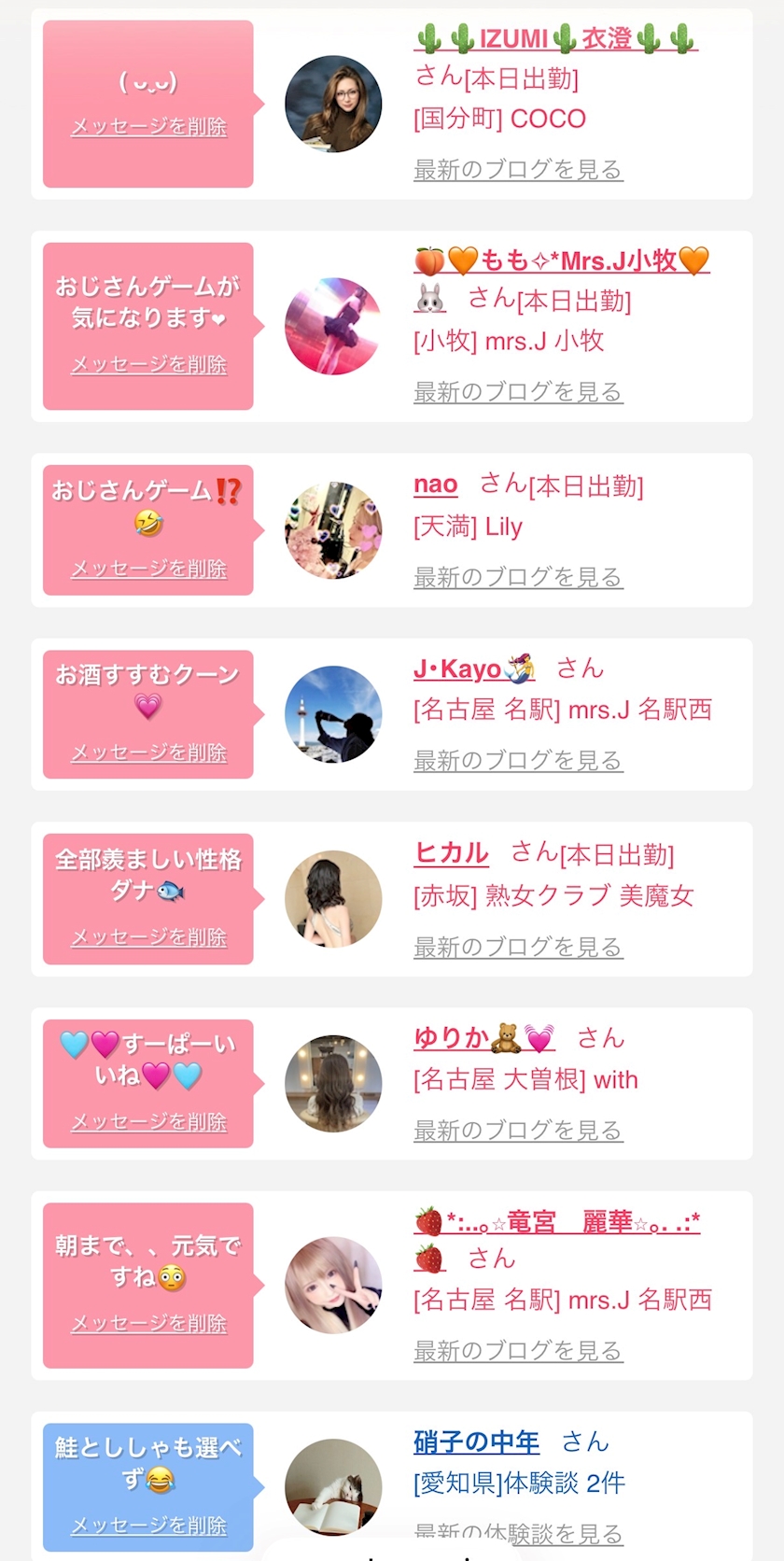
Task: Delete the おじさんゲームが気になります message
Action: coord(148,365)
